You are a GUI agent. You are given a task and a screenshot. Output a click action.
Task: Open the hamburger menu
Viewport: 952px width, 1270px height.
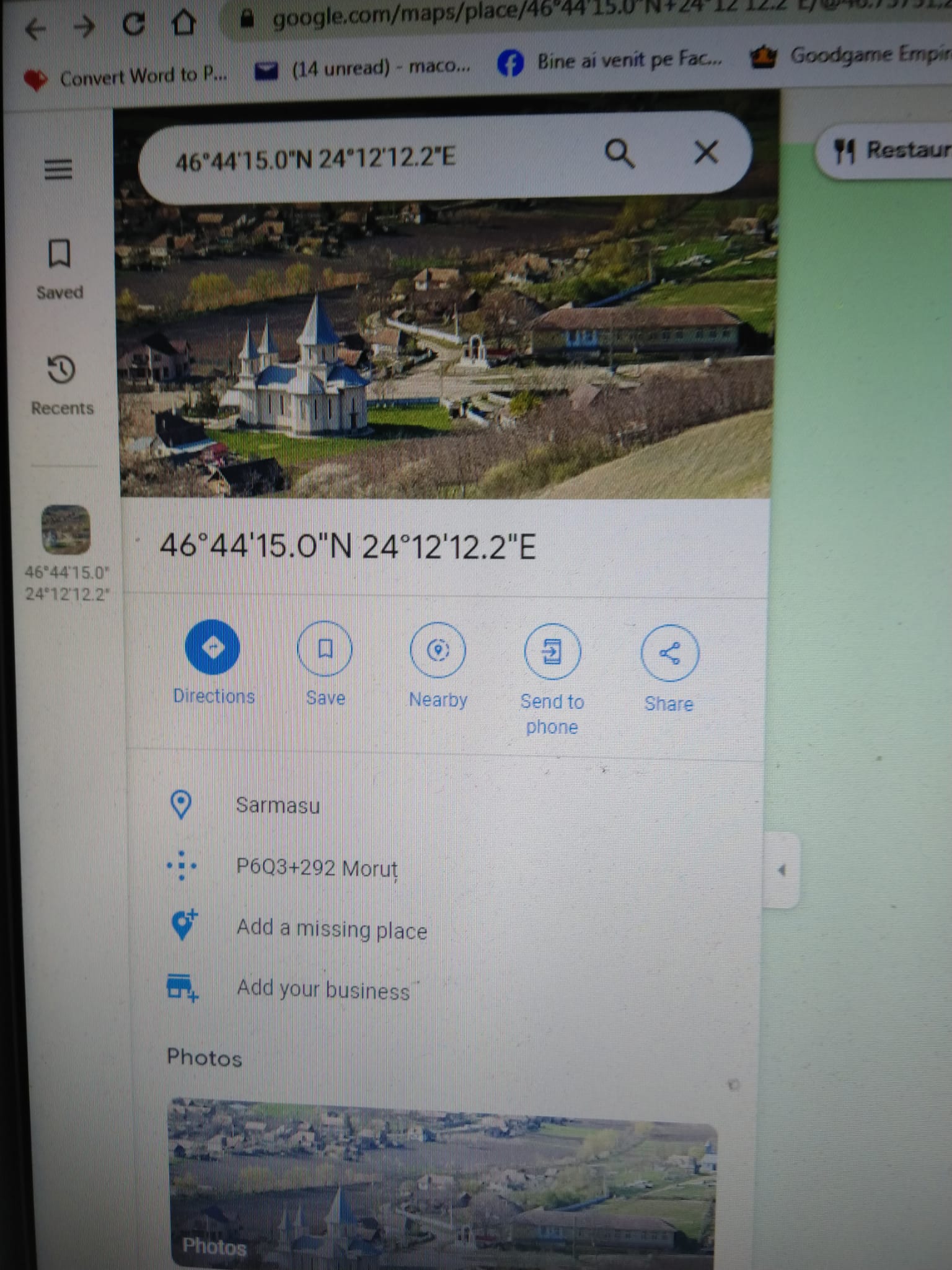click(58, 169)
